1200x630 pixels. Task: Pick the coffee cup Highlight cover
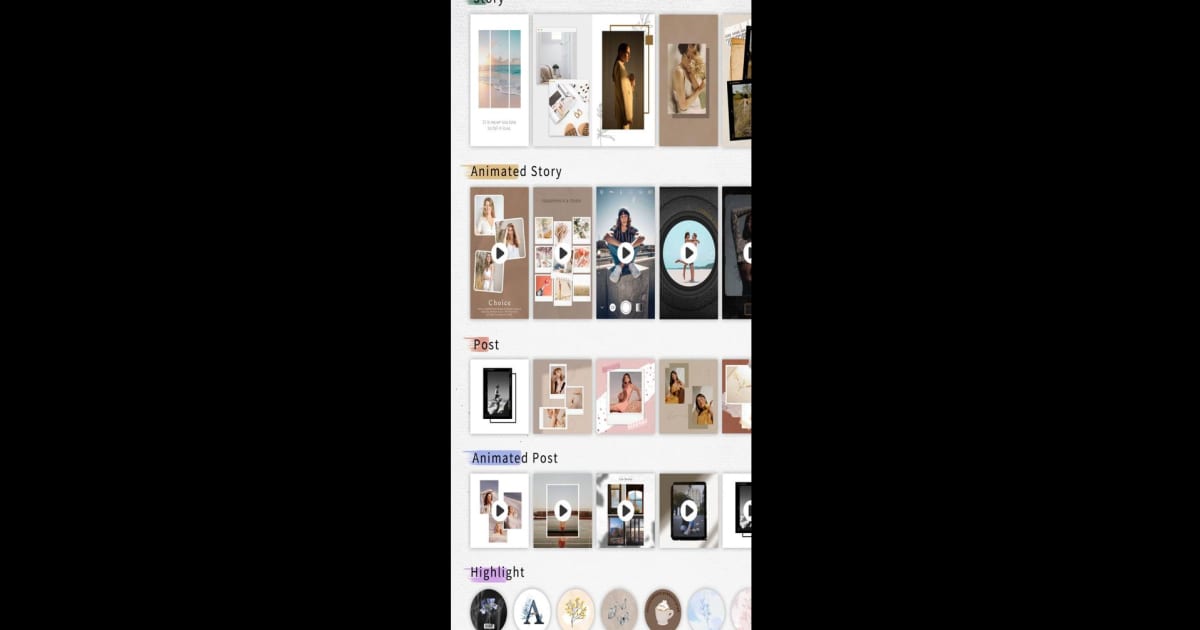point(662,610)
